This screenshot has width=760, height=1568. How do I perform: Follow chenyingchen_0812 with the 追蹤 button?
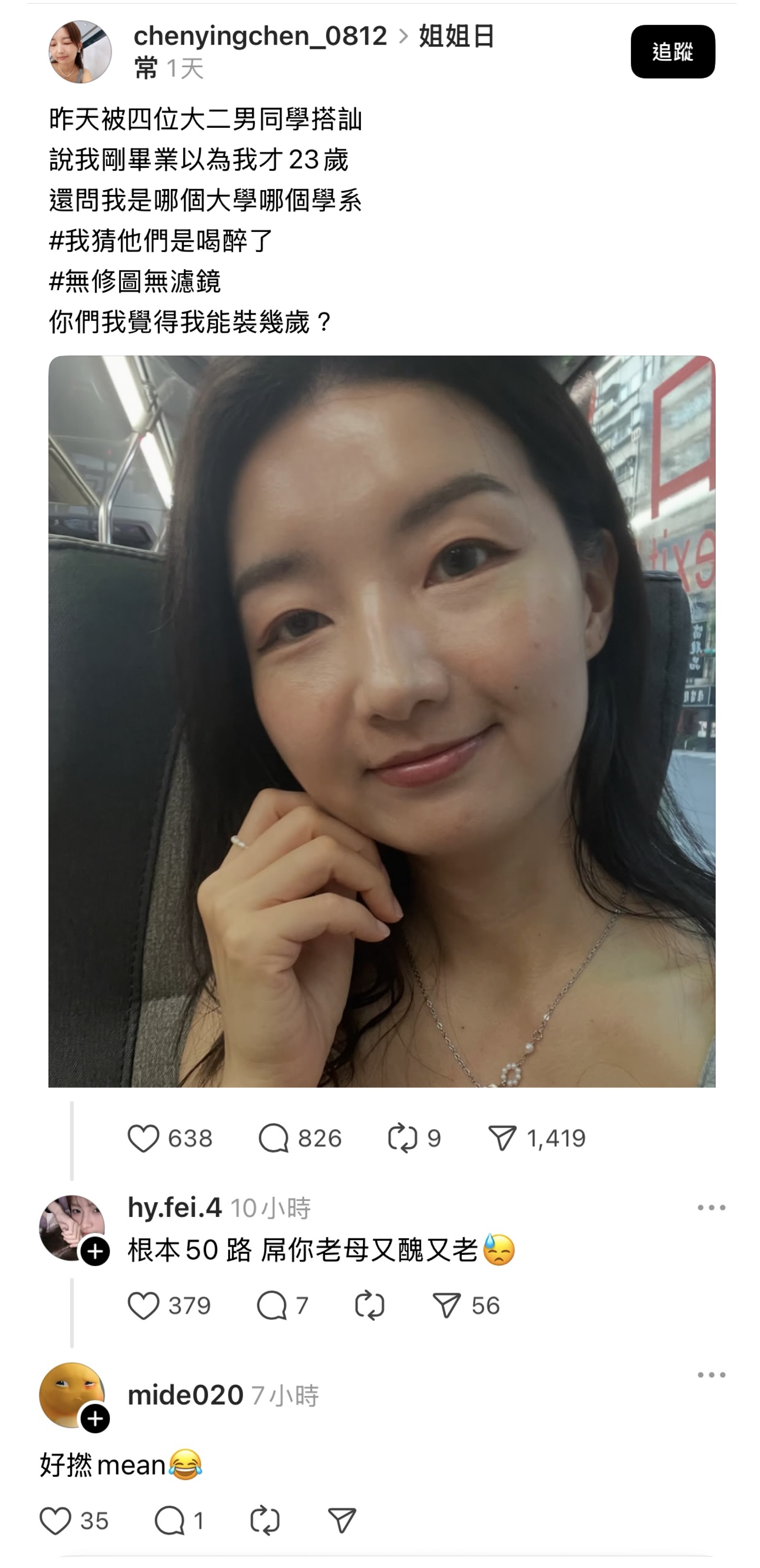672,52
